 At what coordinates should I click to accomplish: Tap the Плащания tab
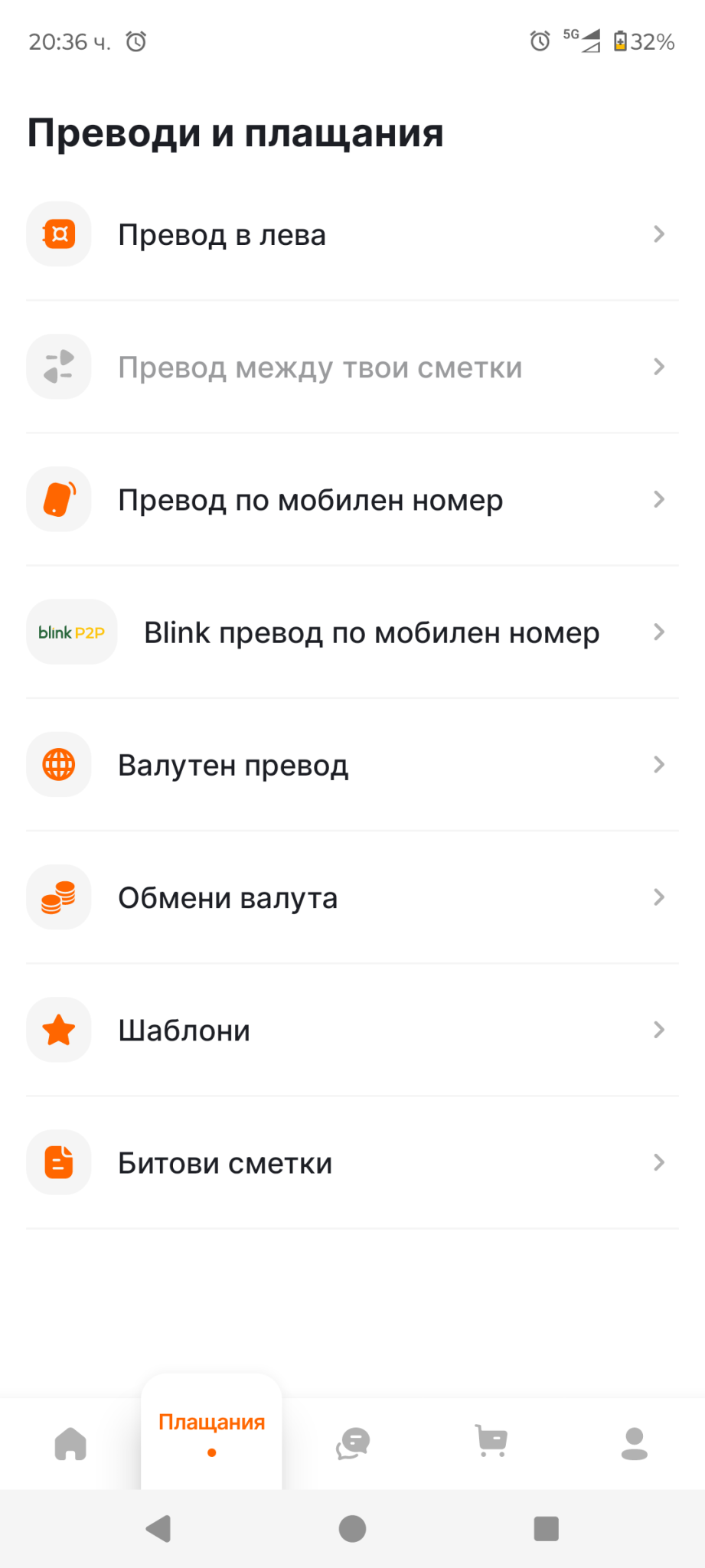coord(211,1433)
